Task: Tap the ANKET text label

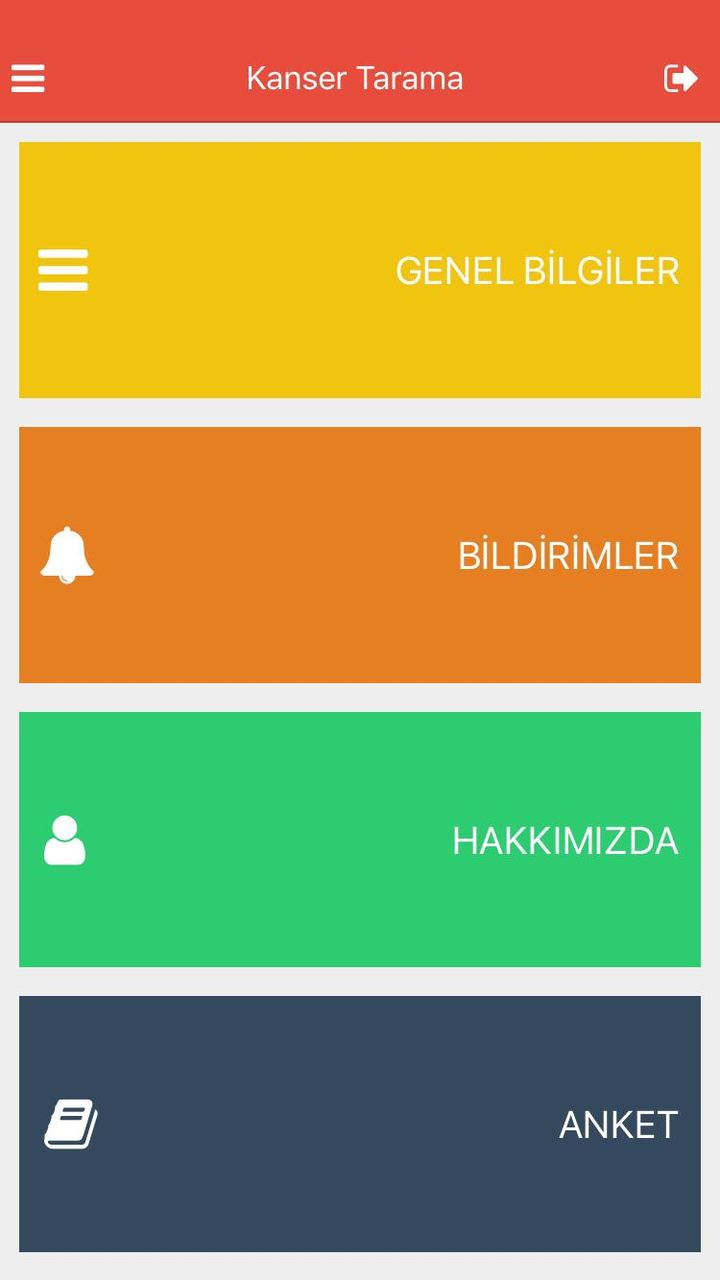Action: pos(615,1124)
